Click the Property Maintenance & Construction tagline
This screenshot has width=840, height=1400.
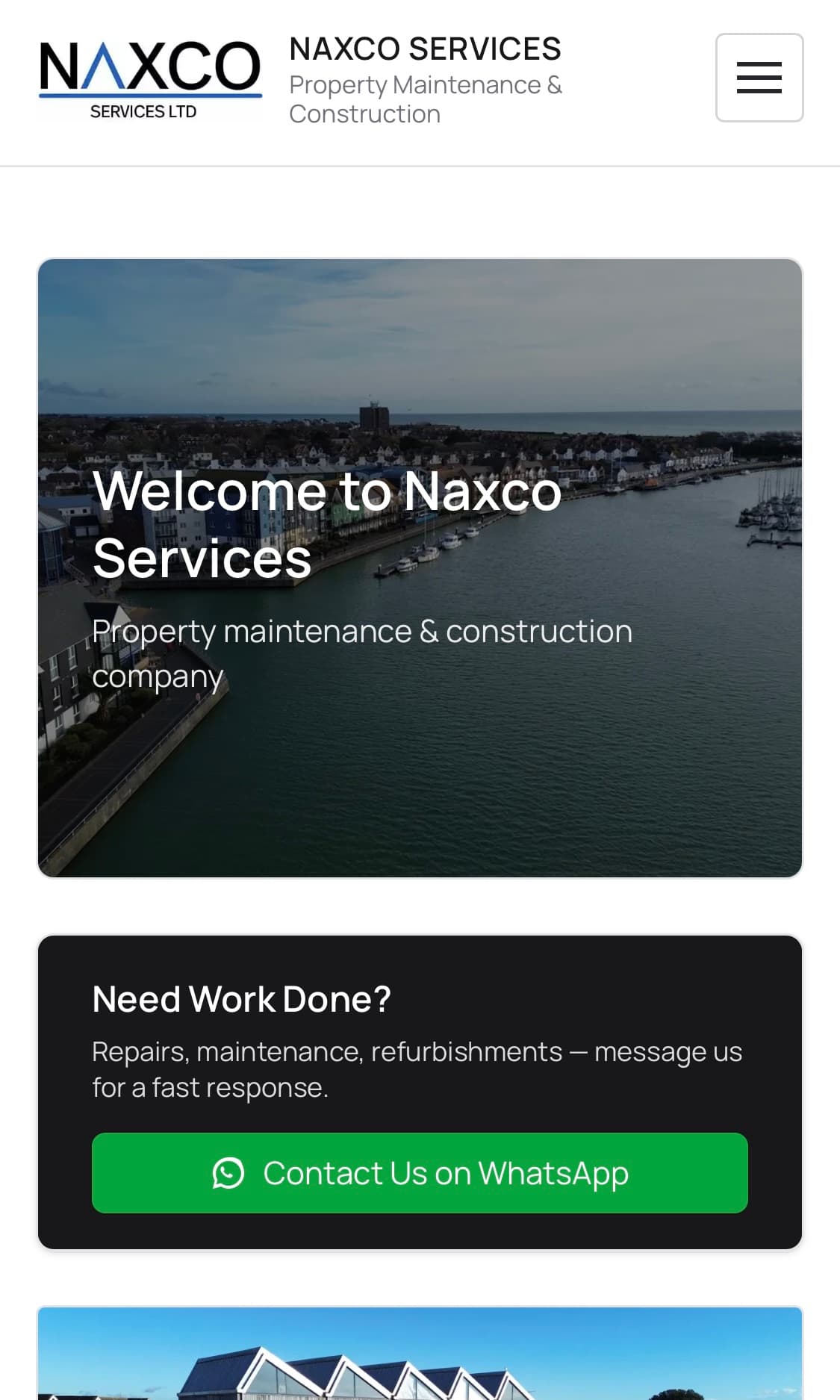coord(426,99)
